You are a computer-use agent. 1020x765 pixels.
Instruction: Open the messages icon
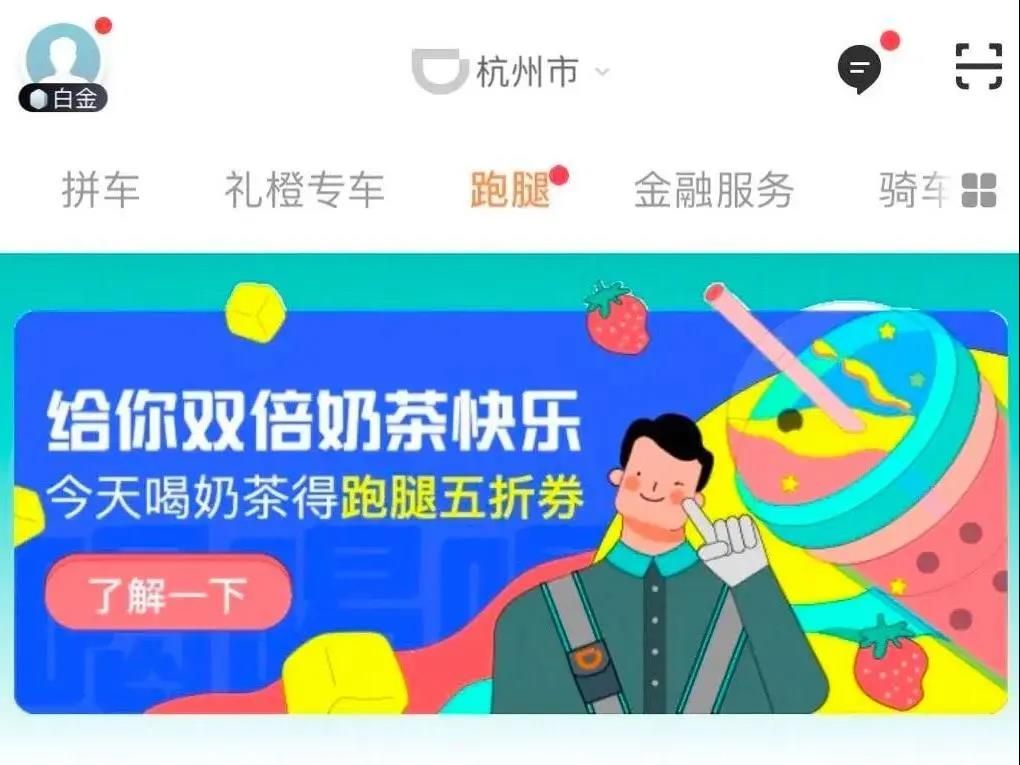point(858,69)
